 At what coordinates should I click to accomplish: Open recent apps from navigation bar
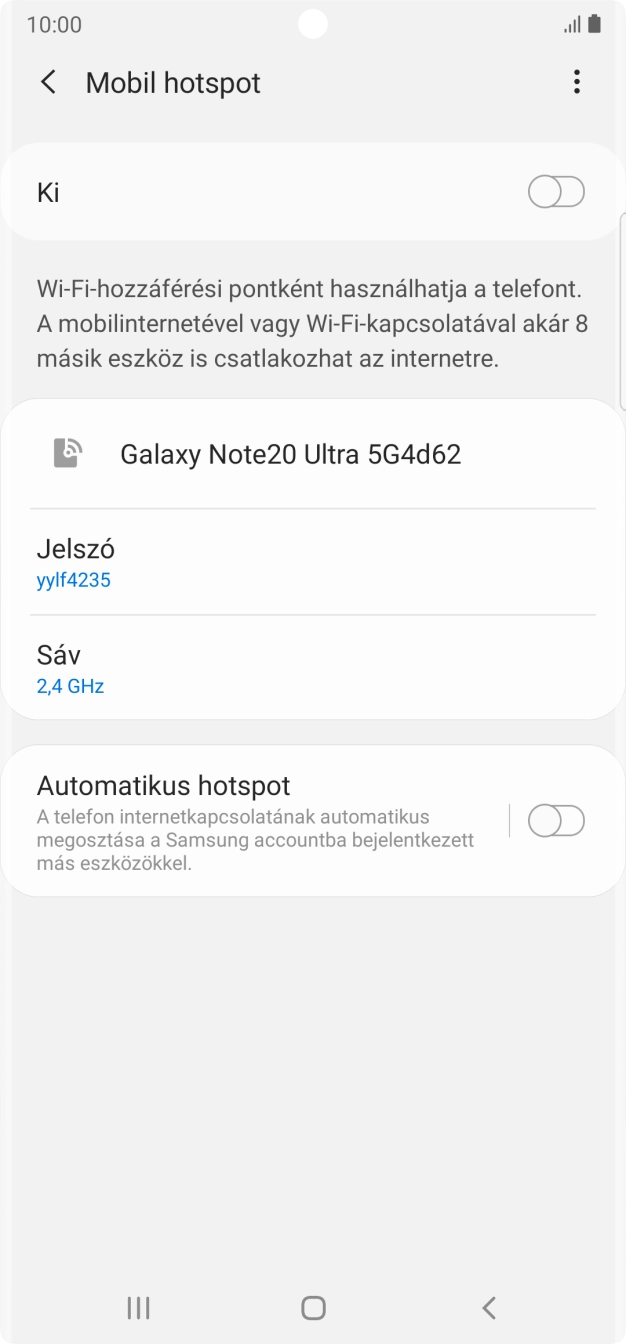pyautogui.click(x=138, y=1307)
